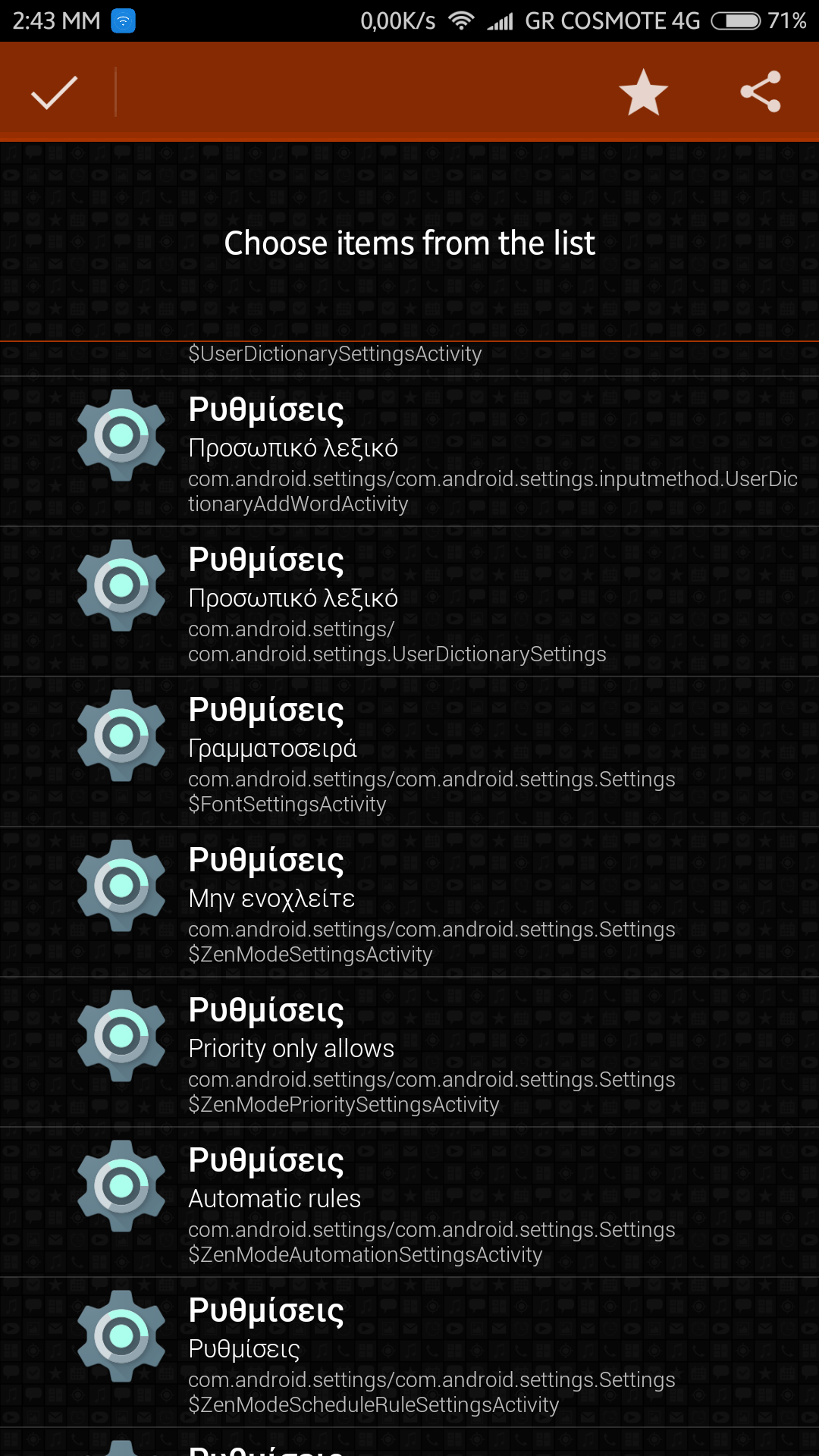Confirm selection with the checkmark icon
The width and height of the screenshot is (819, 1456).
click(x=54, y=93)
